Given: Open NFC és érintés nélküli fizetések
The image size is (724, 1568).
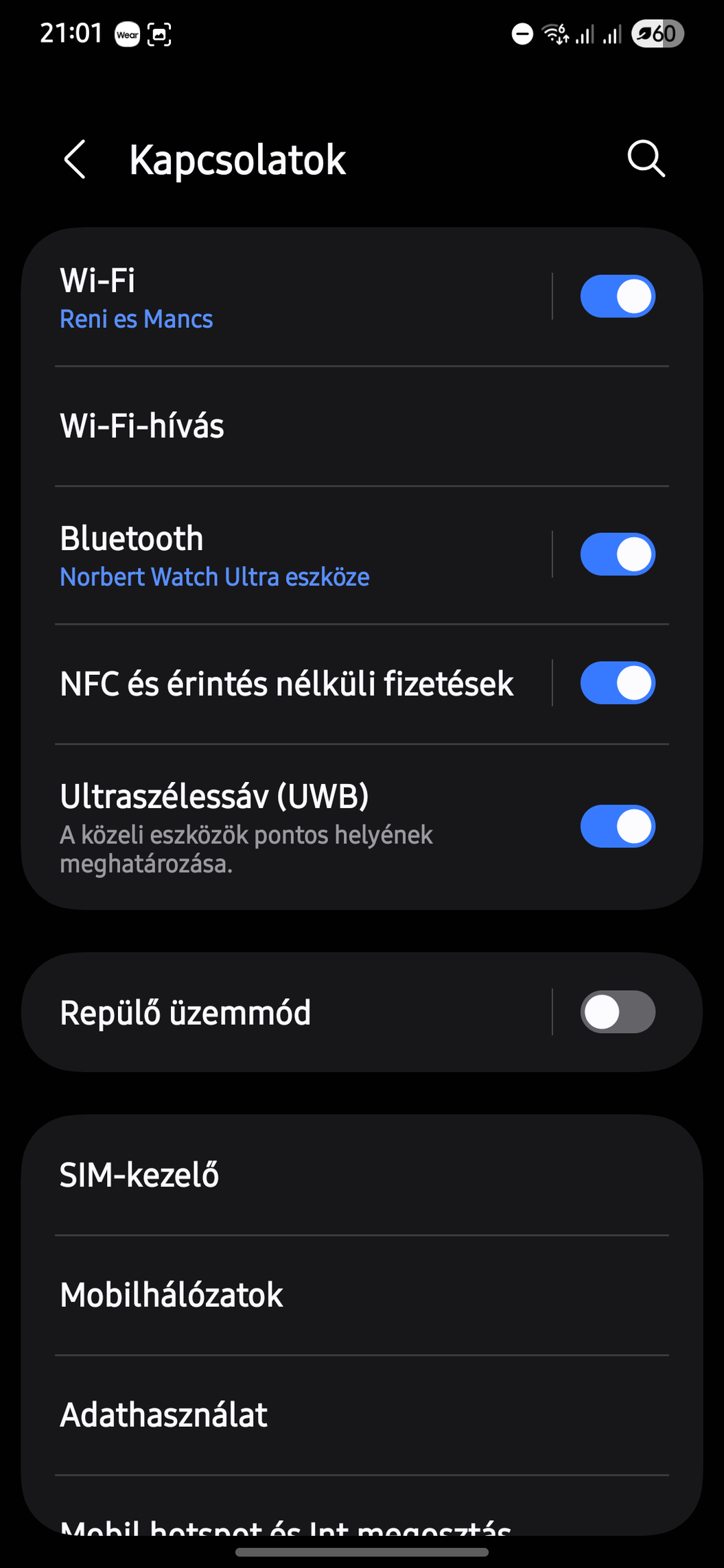Looking at the screenshot, I should point(287,684).
